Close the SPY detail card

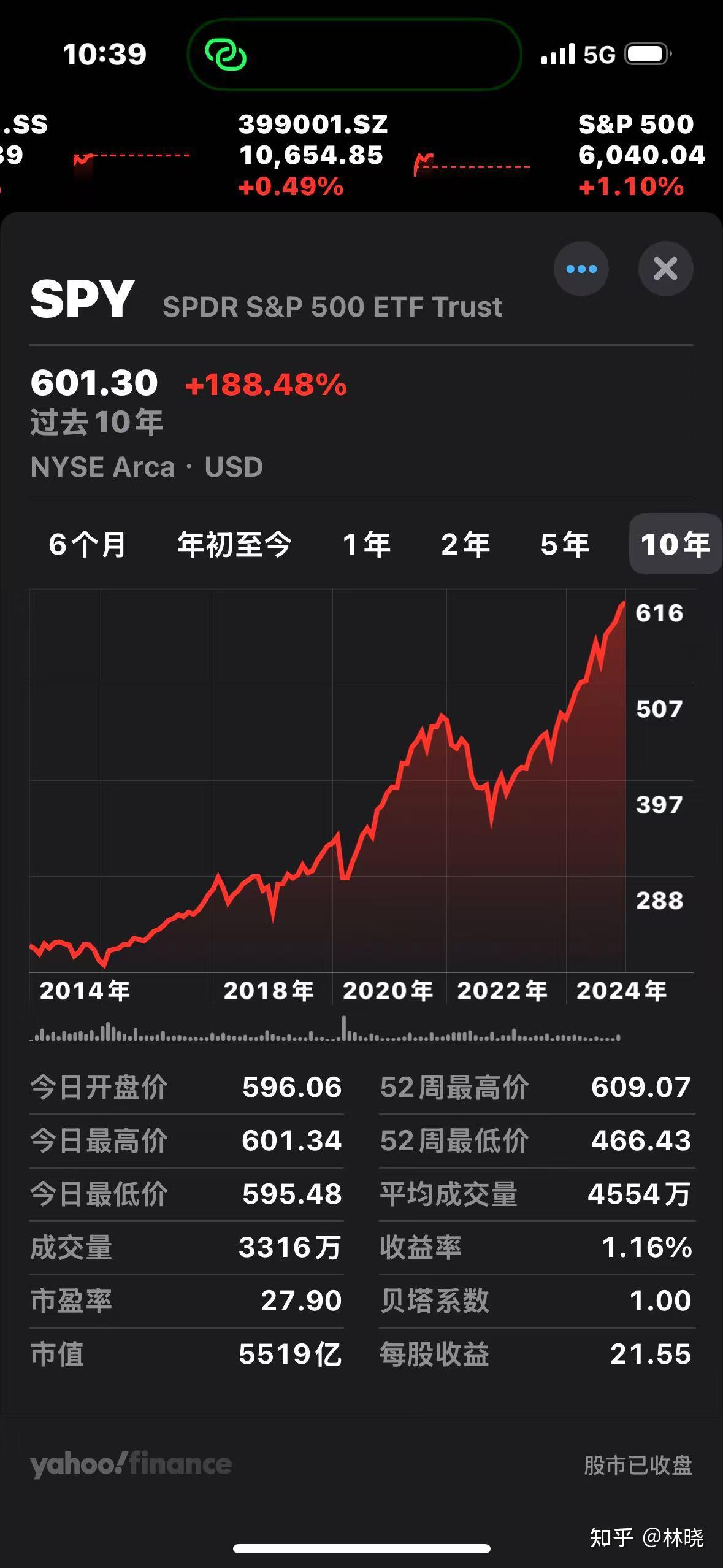tap(665, 269)
